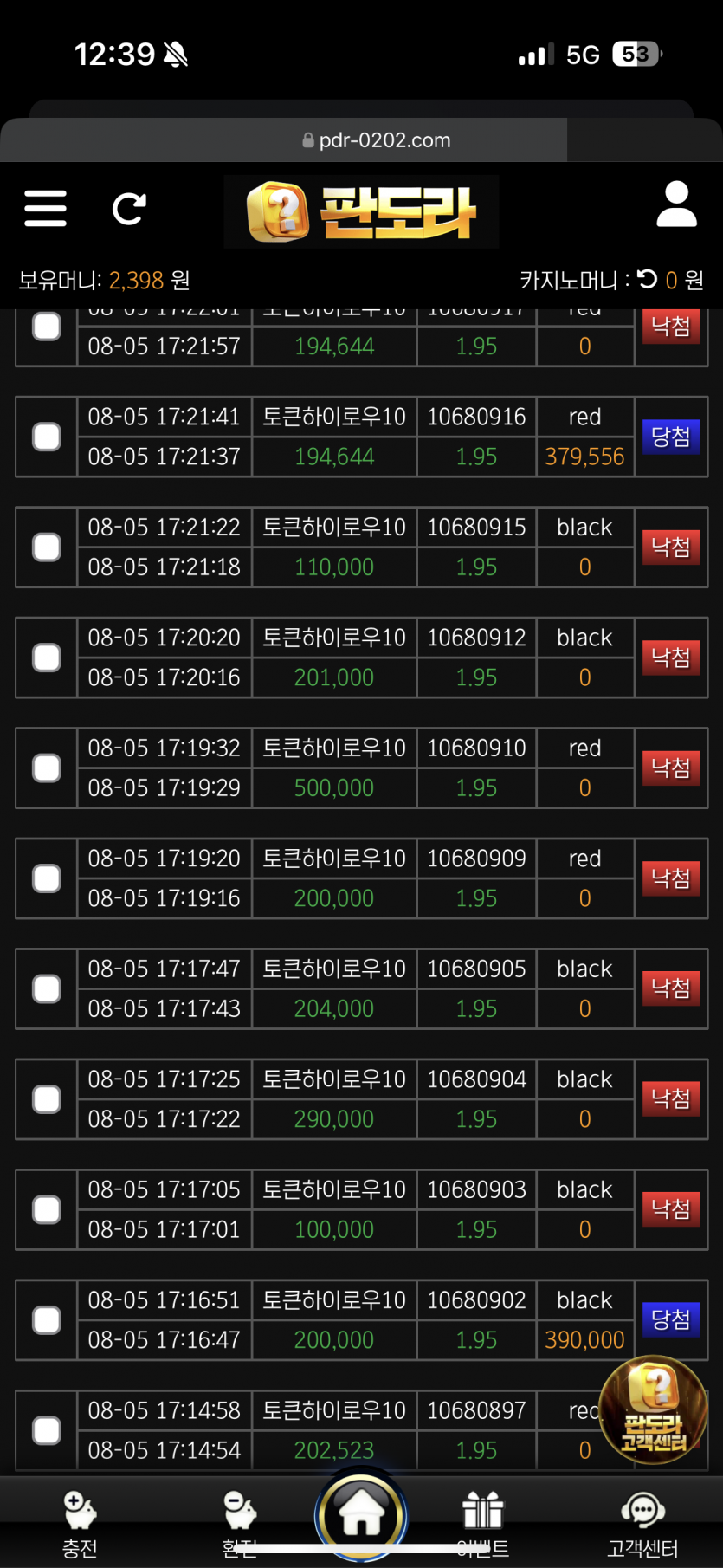This screenshot has height=1568, width=723.
Task: Open the 환전 withdraw tab
Action: 240,1525
